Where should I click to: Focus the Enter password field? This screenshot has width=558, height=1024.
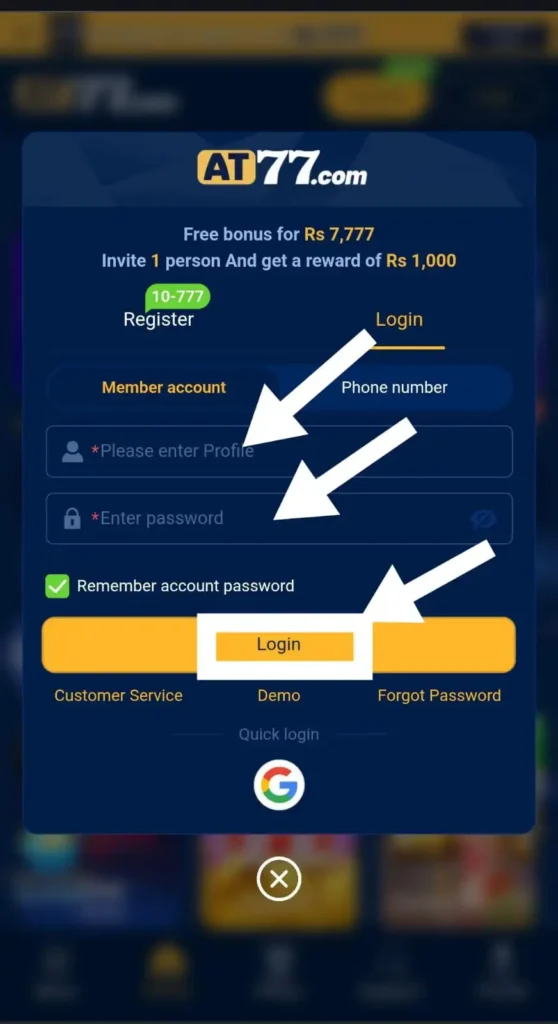[x=279, y=519]
